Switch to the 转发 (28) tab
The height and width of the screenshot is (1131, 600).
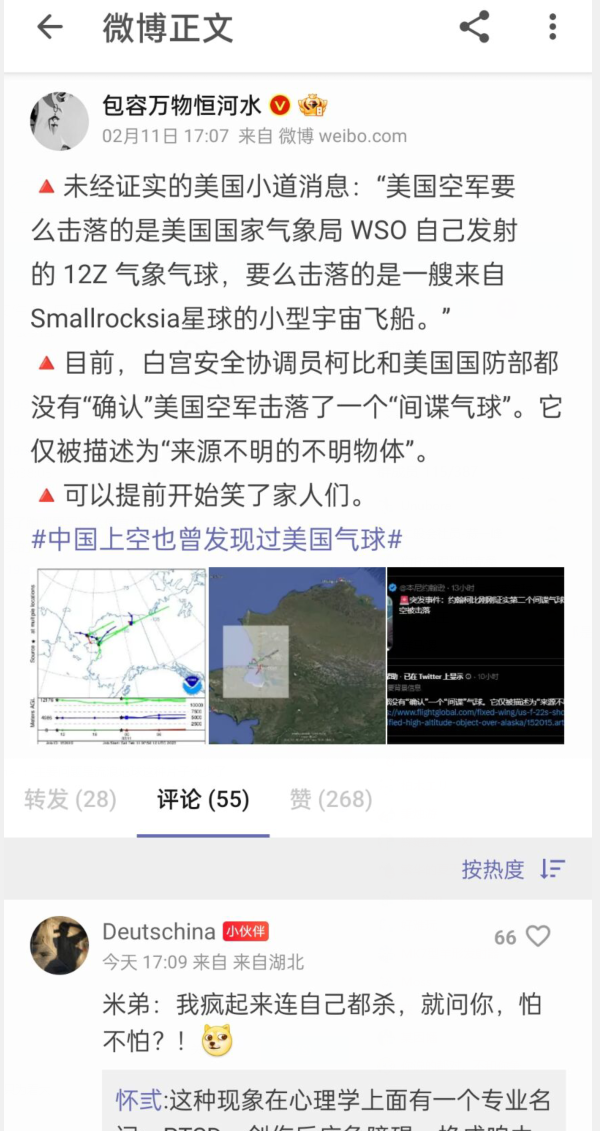coord(70,799)
